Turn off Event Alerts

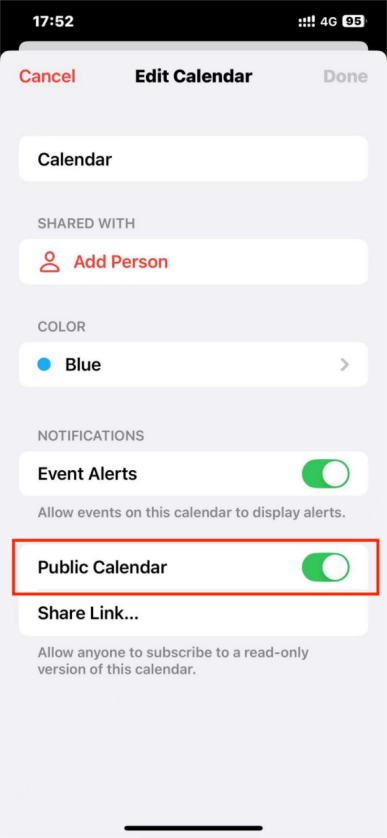326,474
